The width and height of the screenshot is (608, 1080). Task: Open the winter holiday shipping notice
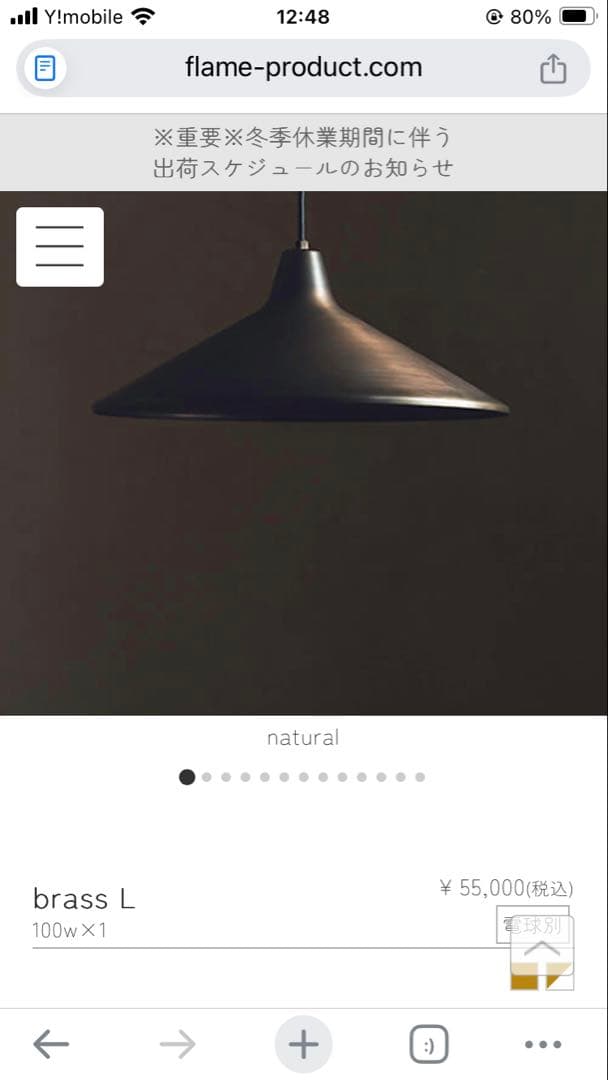click(x=303, y=152)
